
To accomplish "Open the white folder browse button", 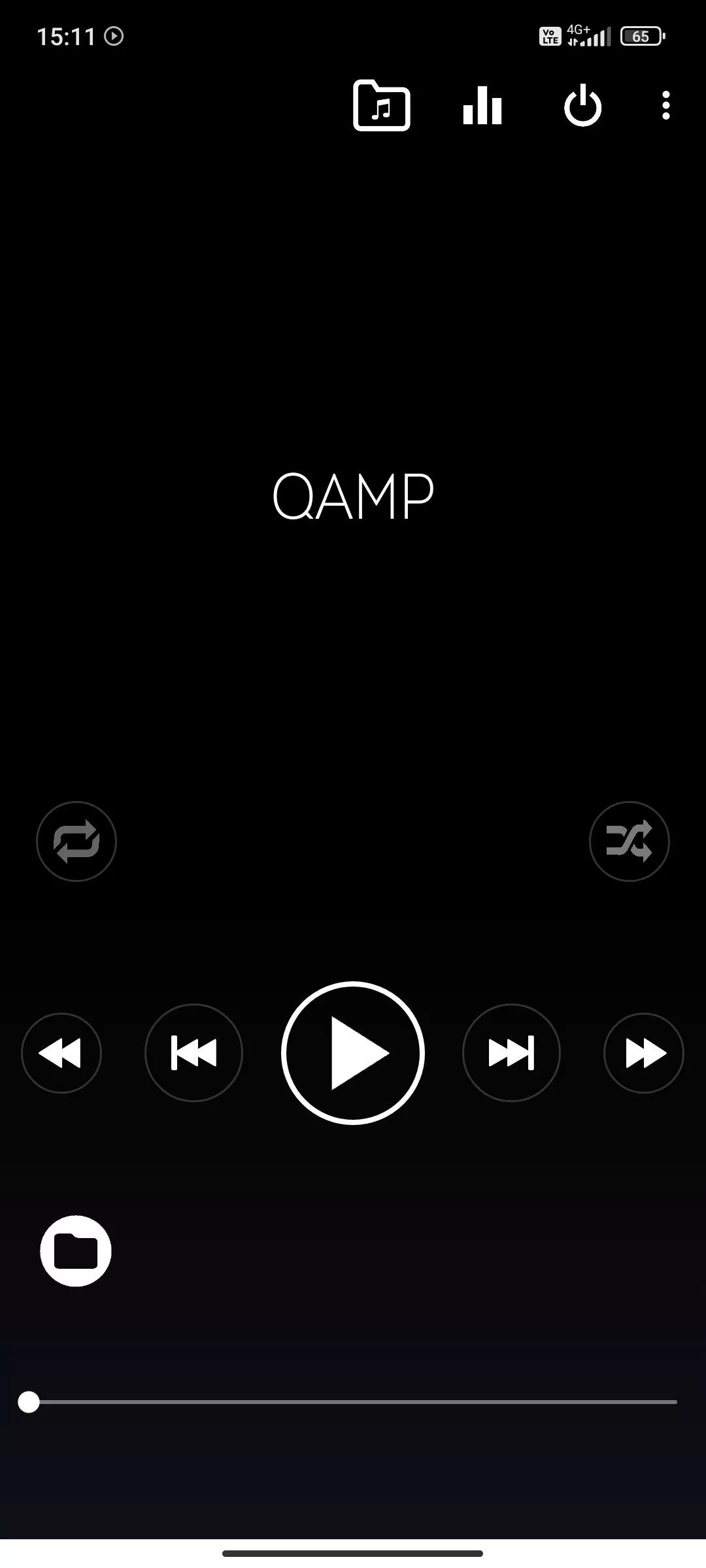I will tap(76, 1251).
